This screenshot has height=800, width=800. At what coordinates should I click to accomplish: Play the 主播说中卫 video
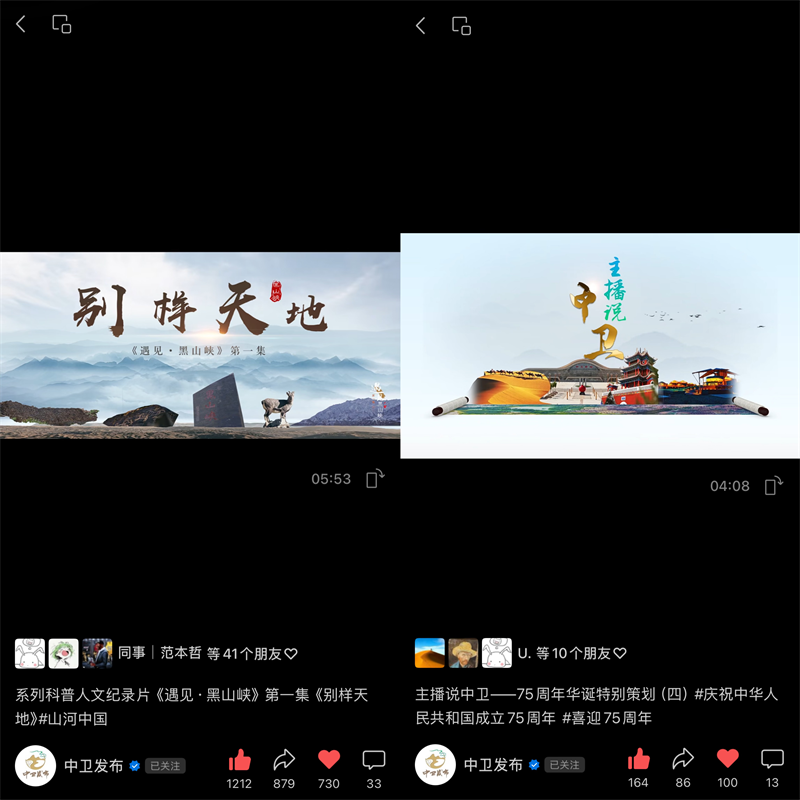coord(600,345)
